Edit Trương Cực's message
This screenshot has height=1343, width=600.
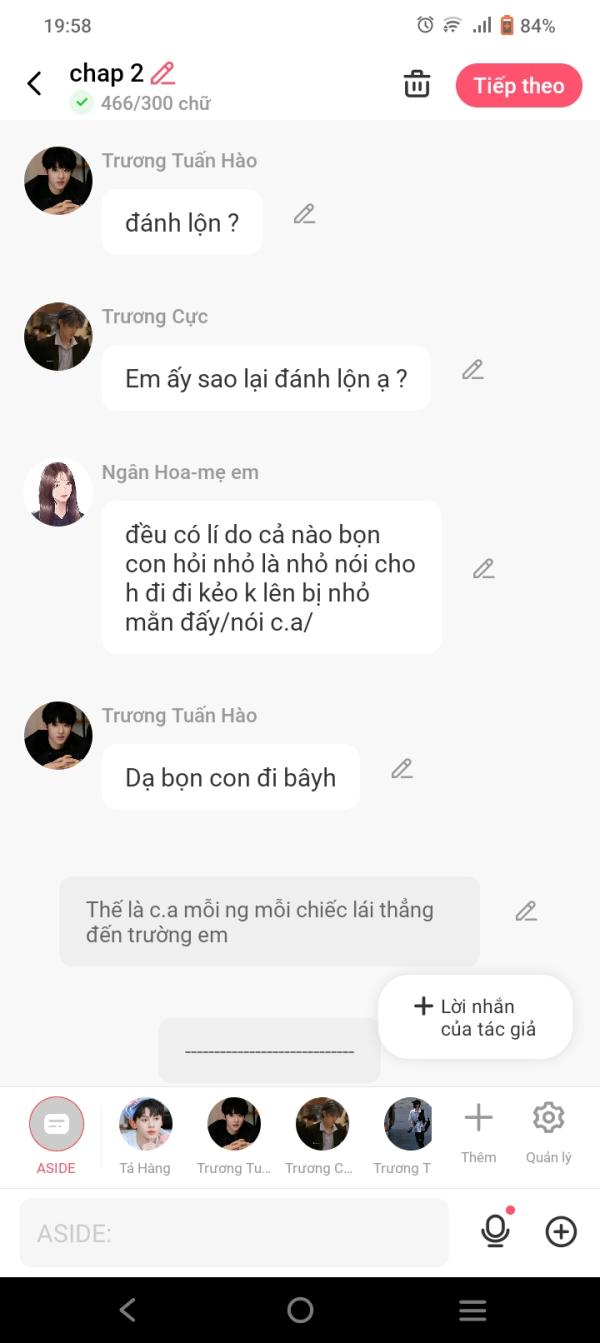(x=473, y=370)
